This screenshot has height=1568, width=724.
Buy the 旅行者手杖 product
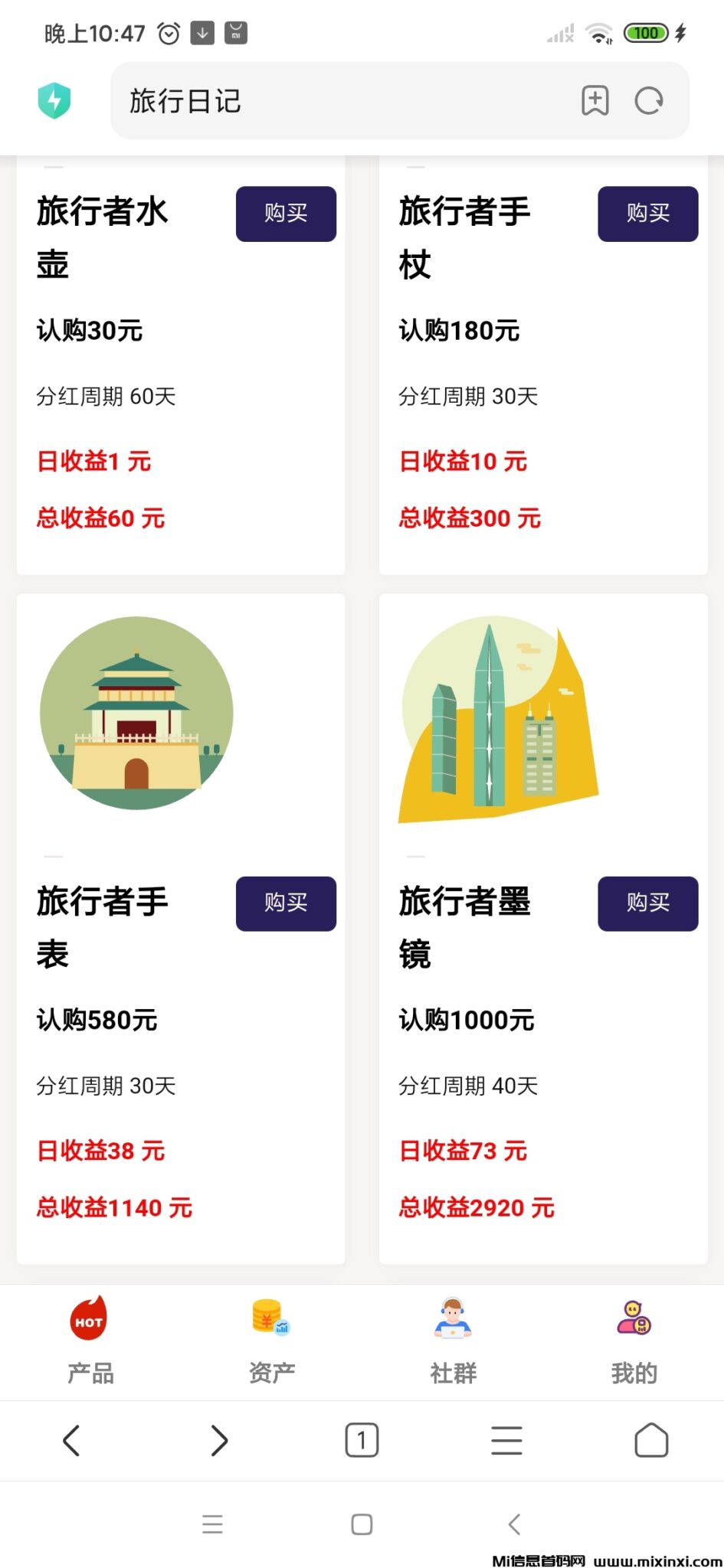647,214
